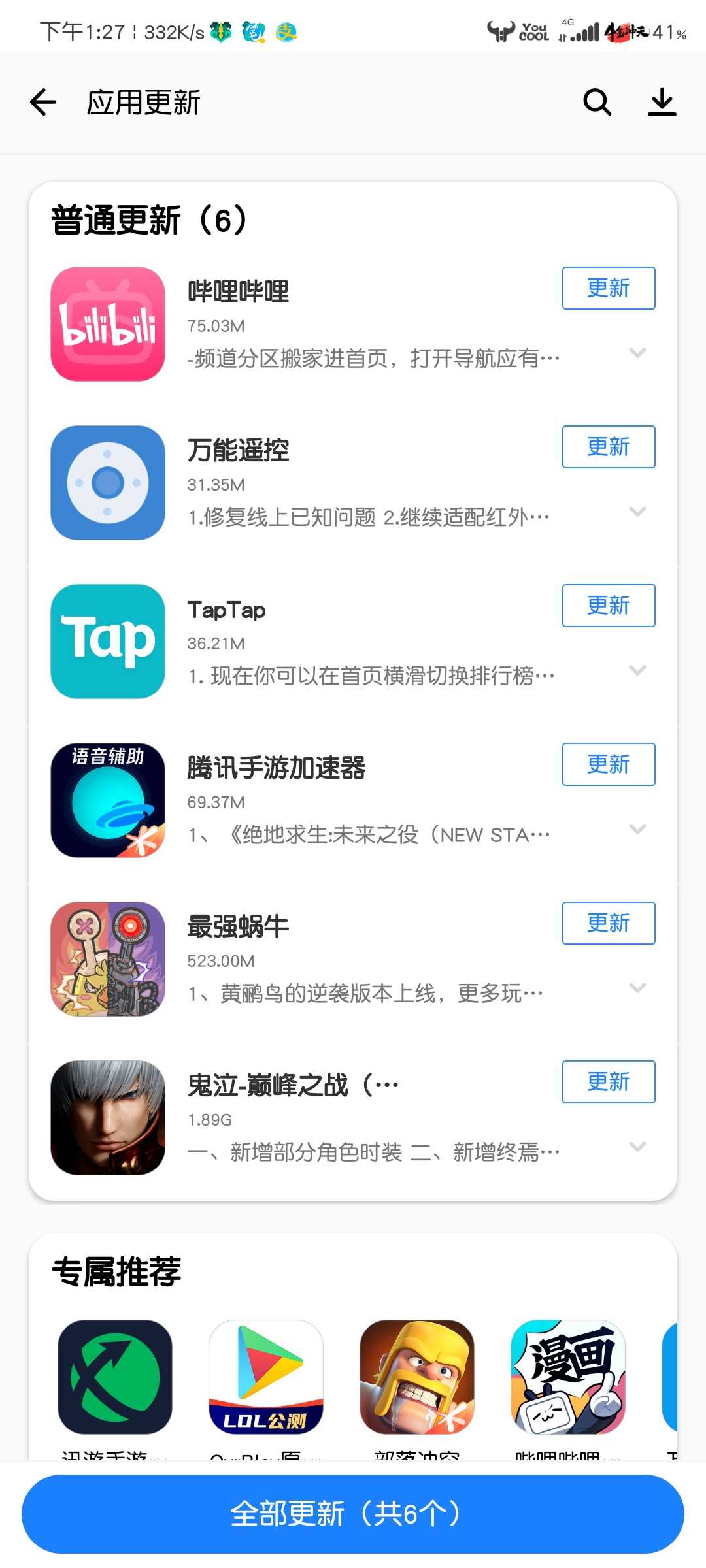The height and width of the screenshot is (1568, 706).
Task: Expand 万能遥控 changelog chevron
Action: pyautogui.click(x=637, y=512)
